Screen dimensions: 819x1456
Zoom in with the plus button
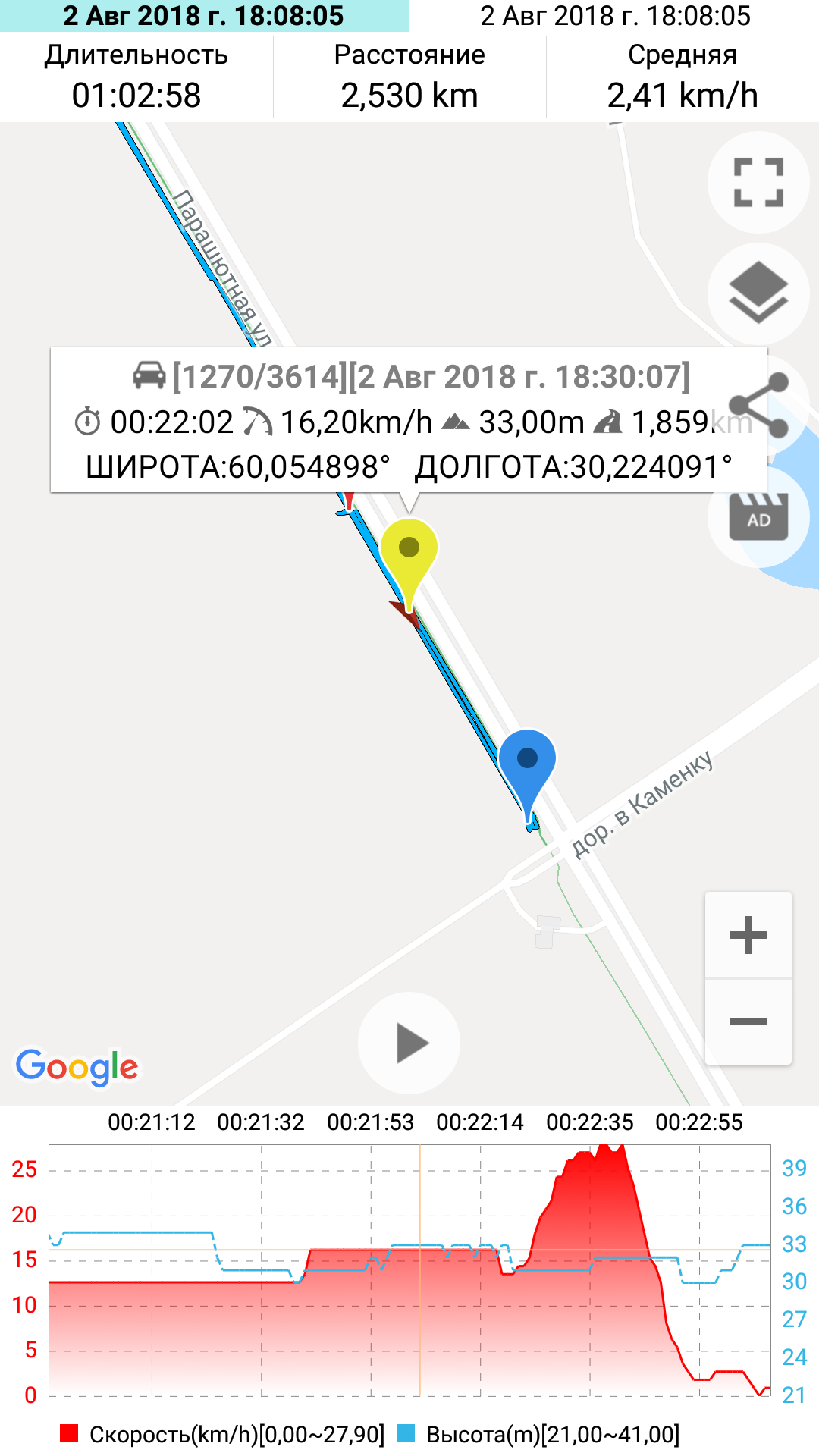748,934
